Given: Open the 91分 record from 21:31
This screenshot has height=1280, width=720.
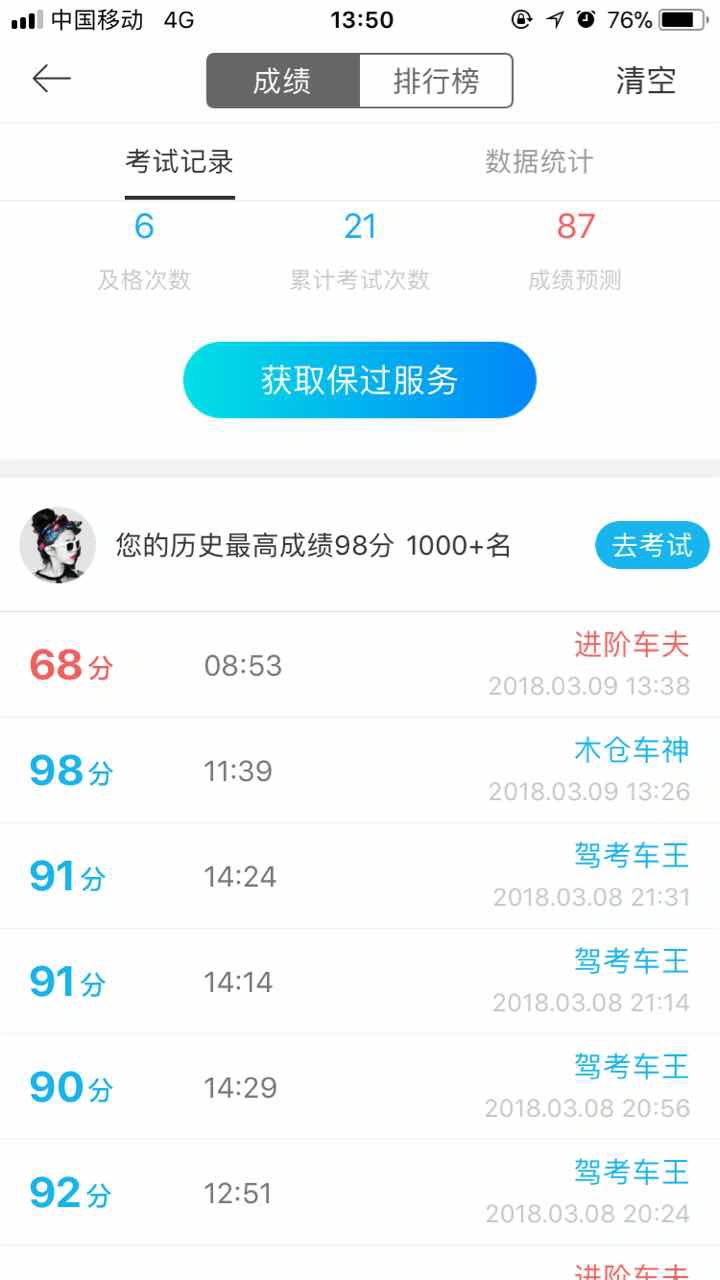Looking at the screenshot, I should pos(359,877).
